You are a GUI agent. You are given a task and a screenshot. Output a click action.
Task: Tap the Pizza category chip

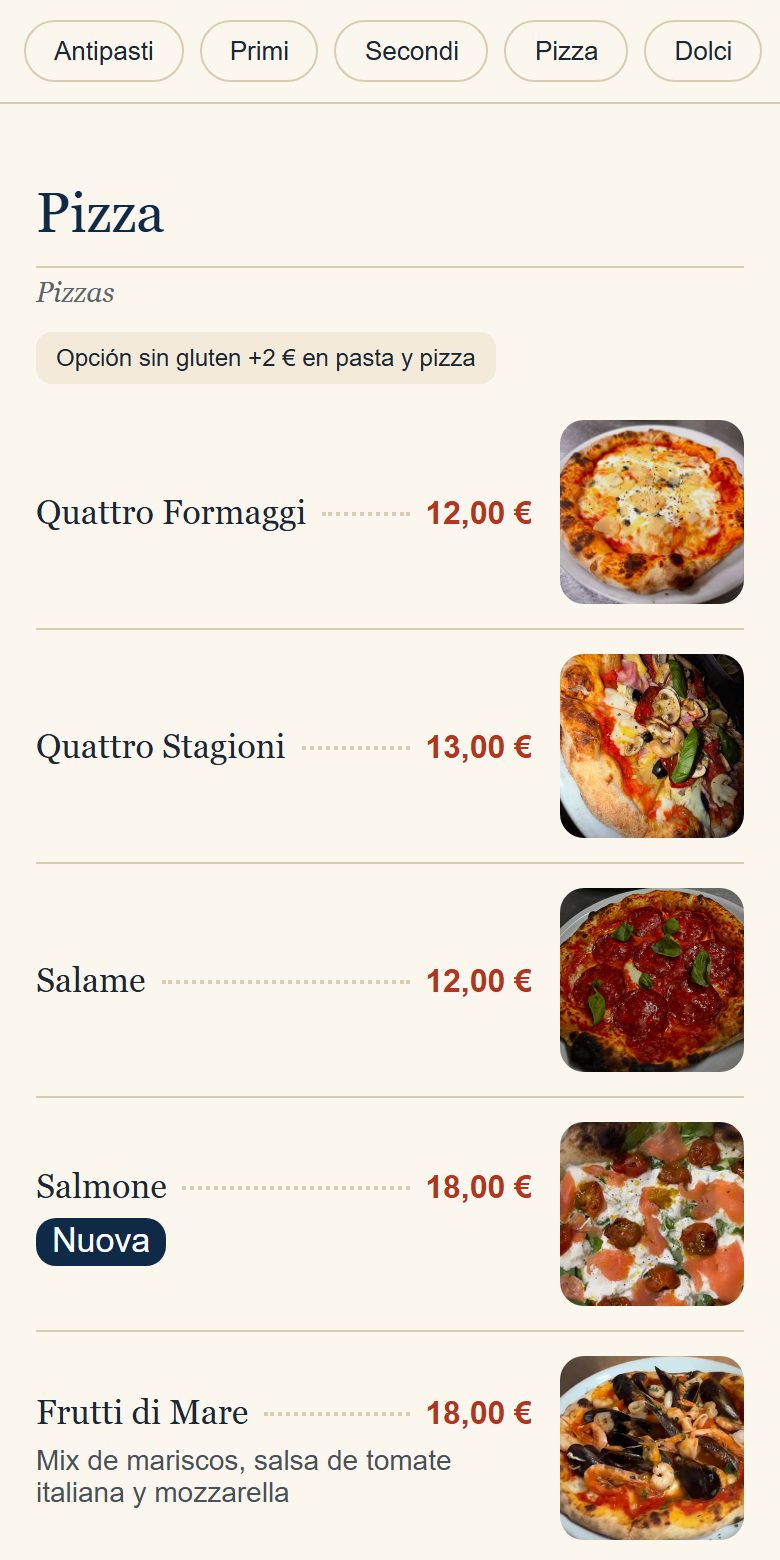(566, 51)
